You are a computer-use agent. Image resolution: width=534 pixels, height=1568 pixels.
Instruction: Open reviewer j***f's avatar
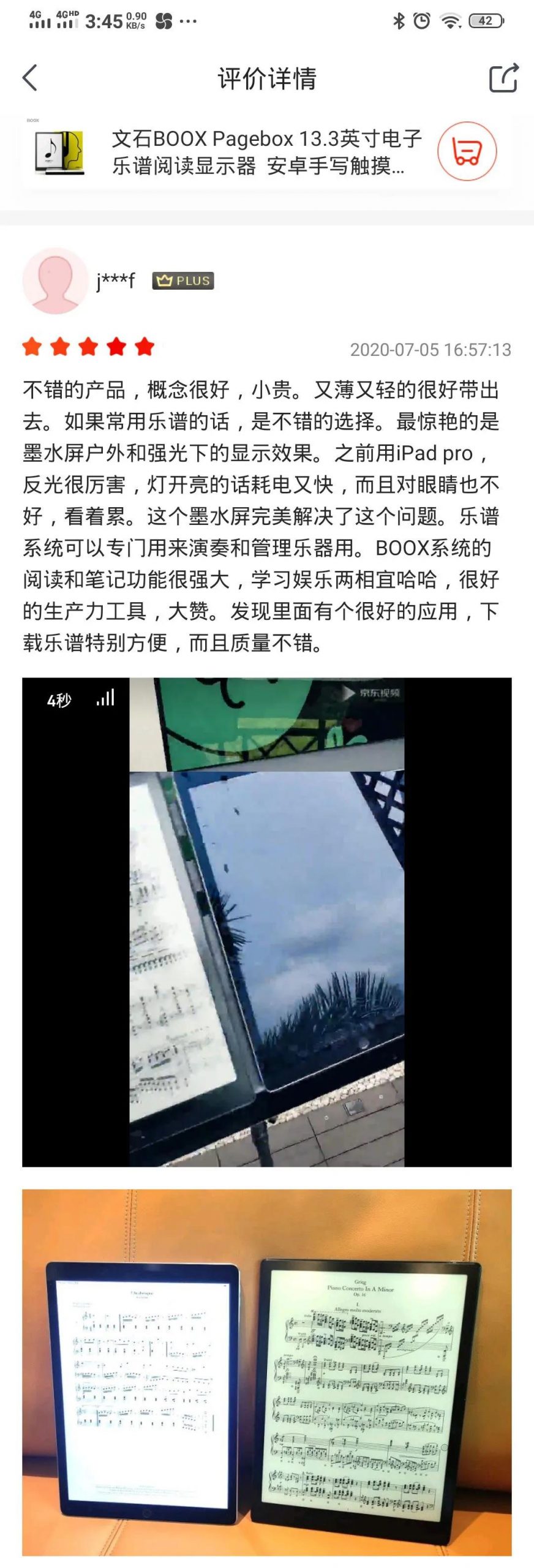(55, 281)
